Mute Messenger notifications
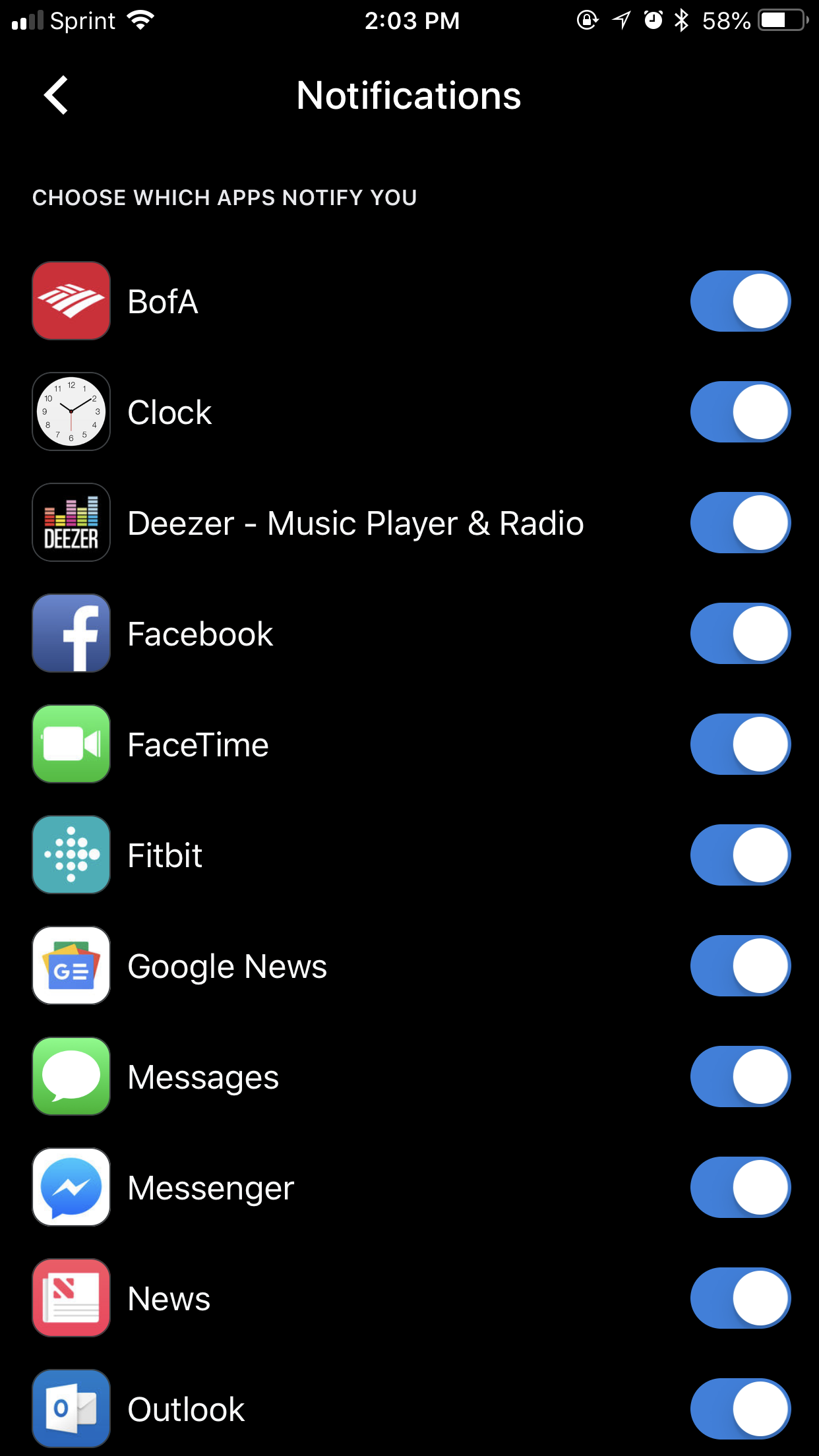 coord(741,1188)
